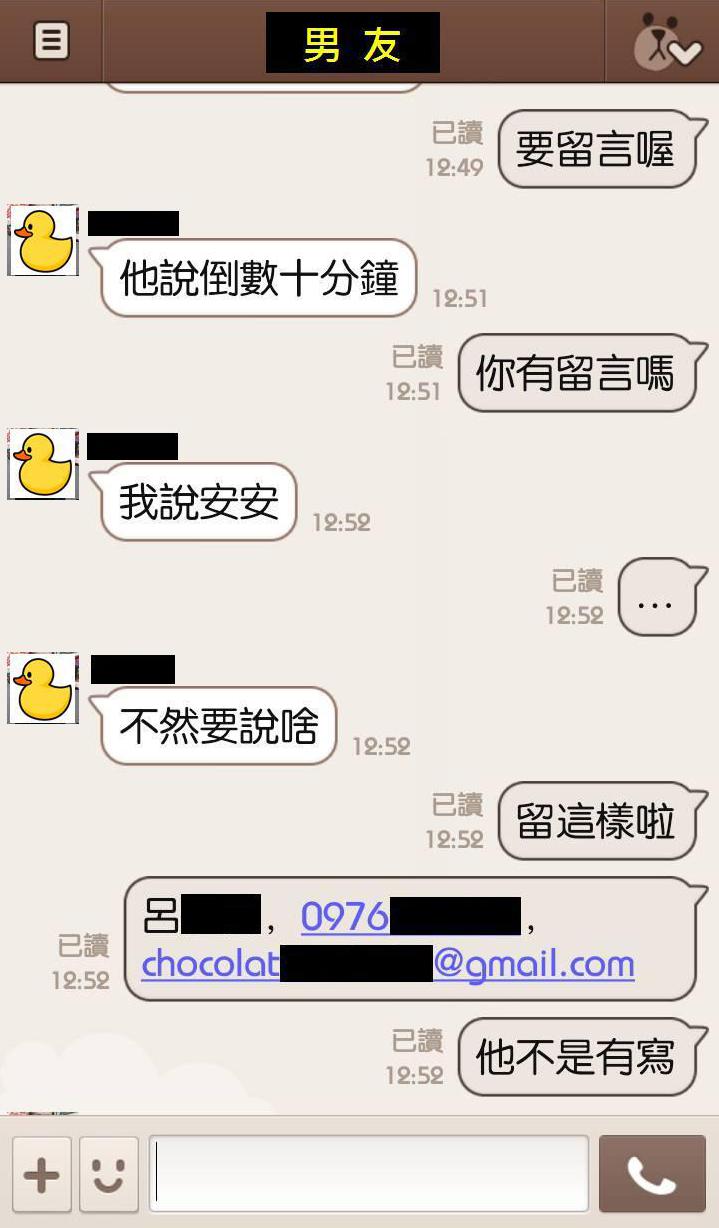
Task: Open the plus attachment menu
Action: pos(42,1174)
